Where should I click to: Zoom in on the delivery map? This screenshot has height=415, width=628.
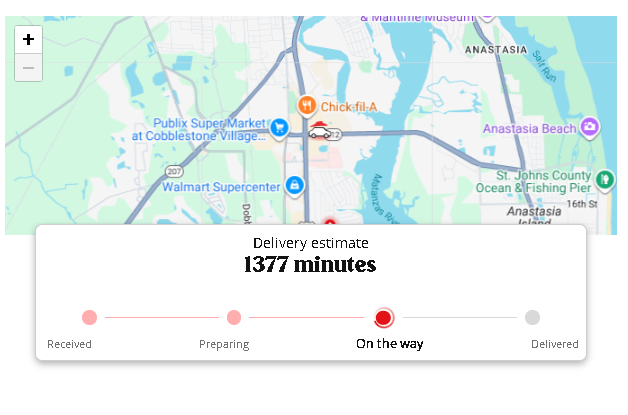click(28, 40)
